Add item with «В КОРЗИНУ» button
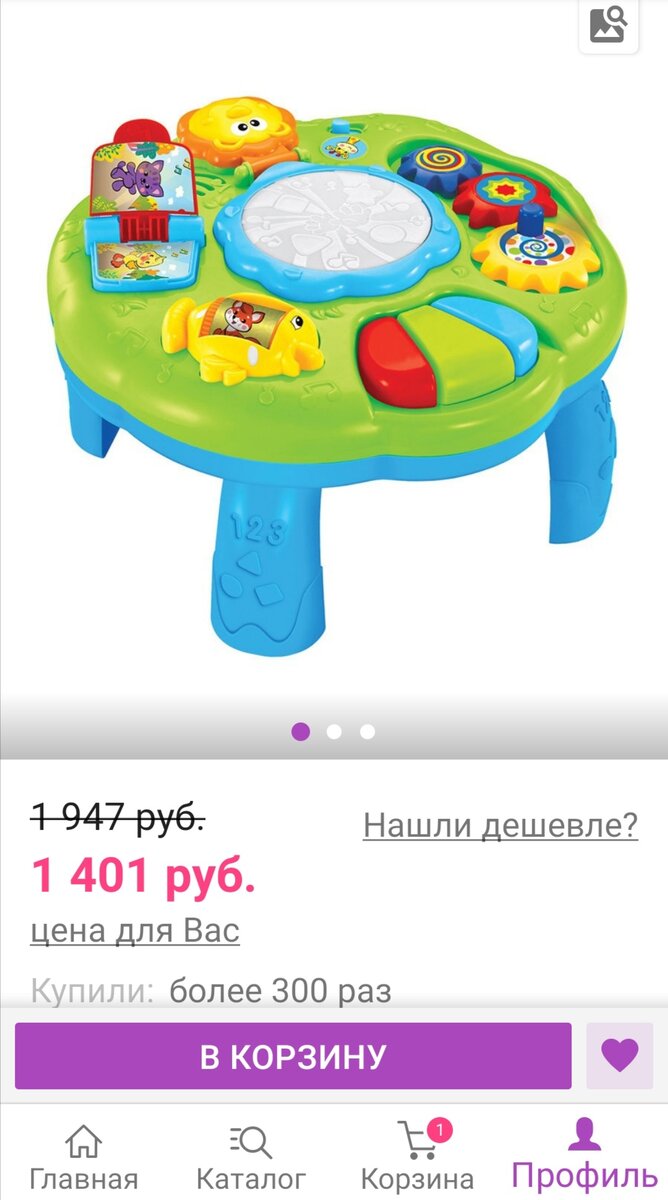The height and width of the screenshot is (1200, 668). click(x=293, y=1056)
